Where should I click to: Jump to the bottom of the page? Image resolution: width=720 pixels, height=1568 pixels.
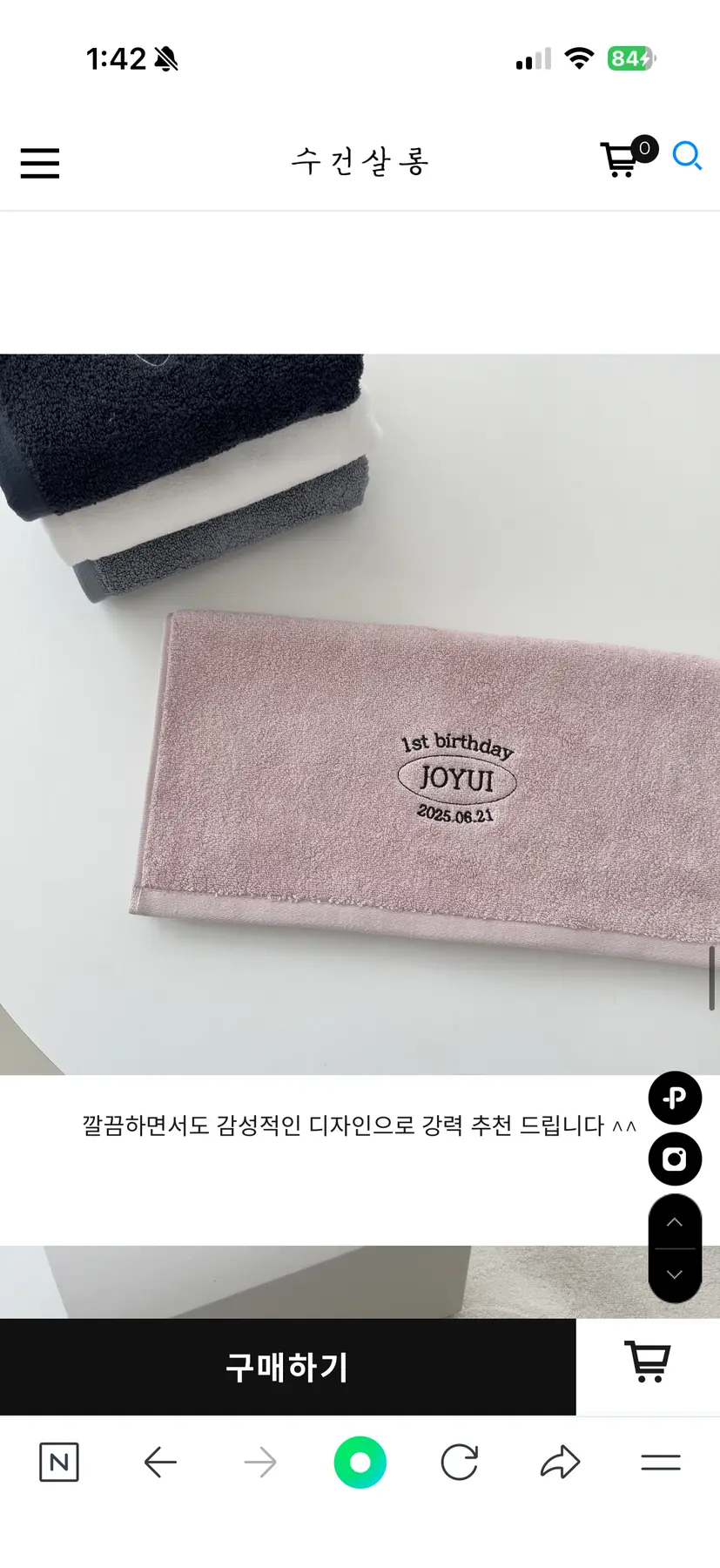click(x=675, y=1274)
